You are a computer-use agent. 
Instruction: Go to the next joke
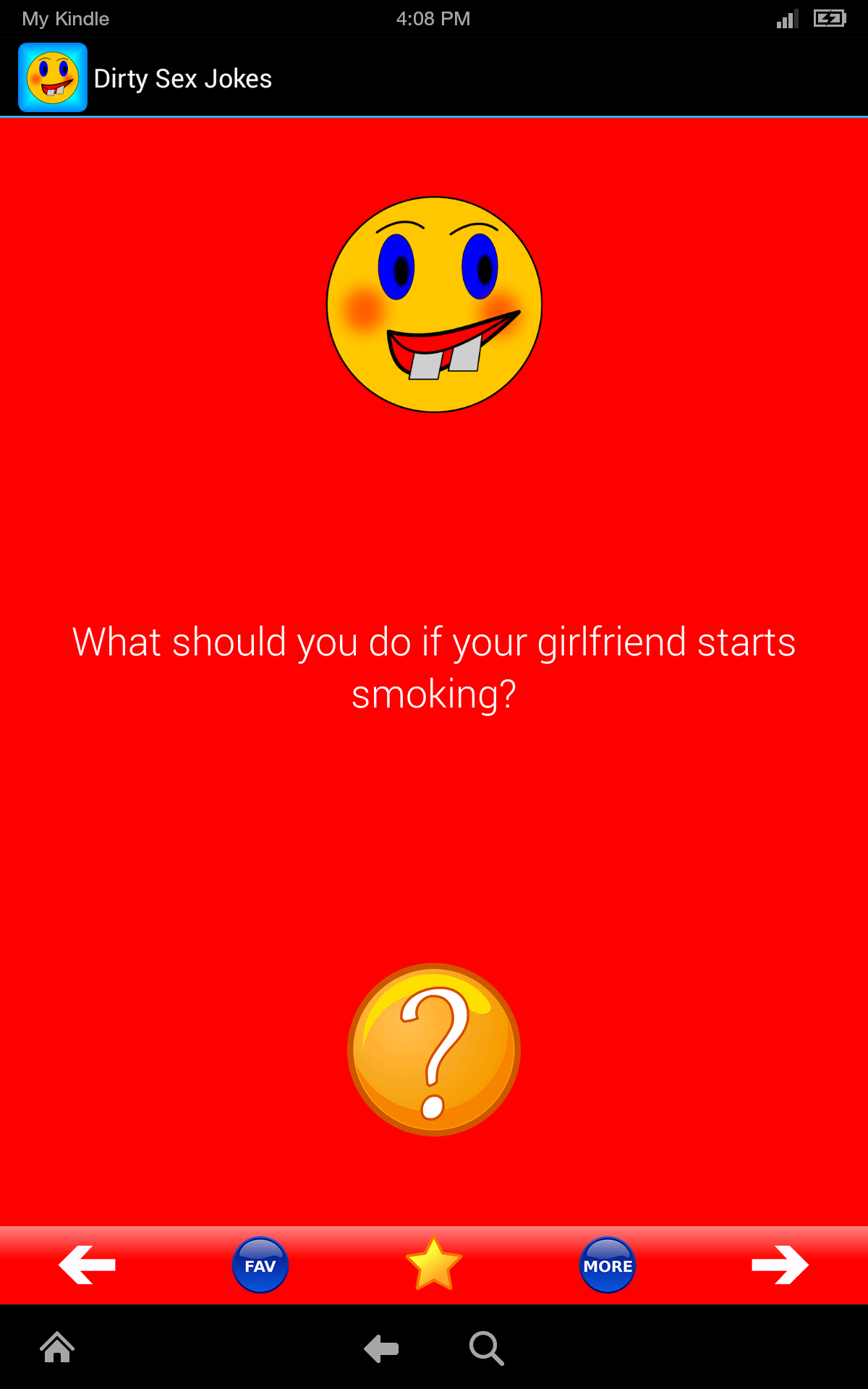point(780,1265)
